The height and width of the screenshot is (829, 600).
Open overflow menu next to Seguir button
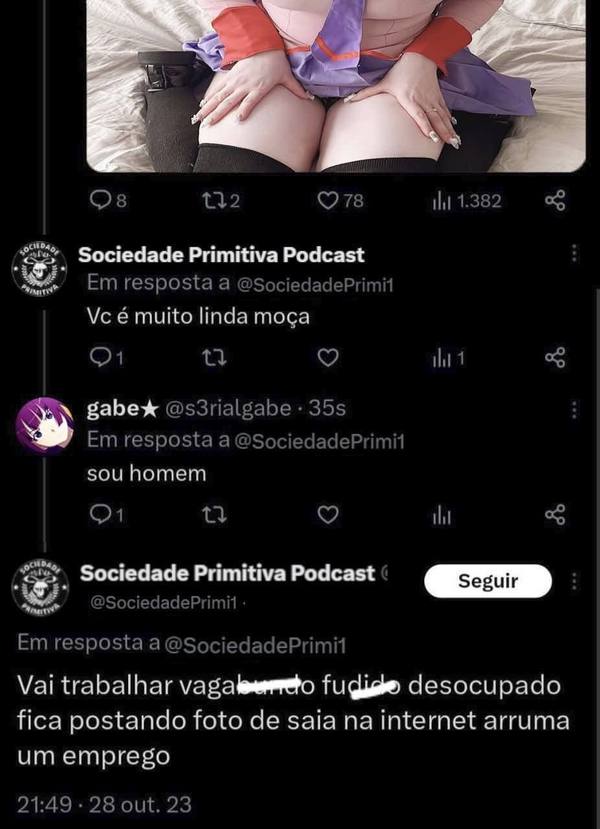tap(574, 581)
